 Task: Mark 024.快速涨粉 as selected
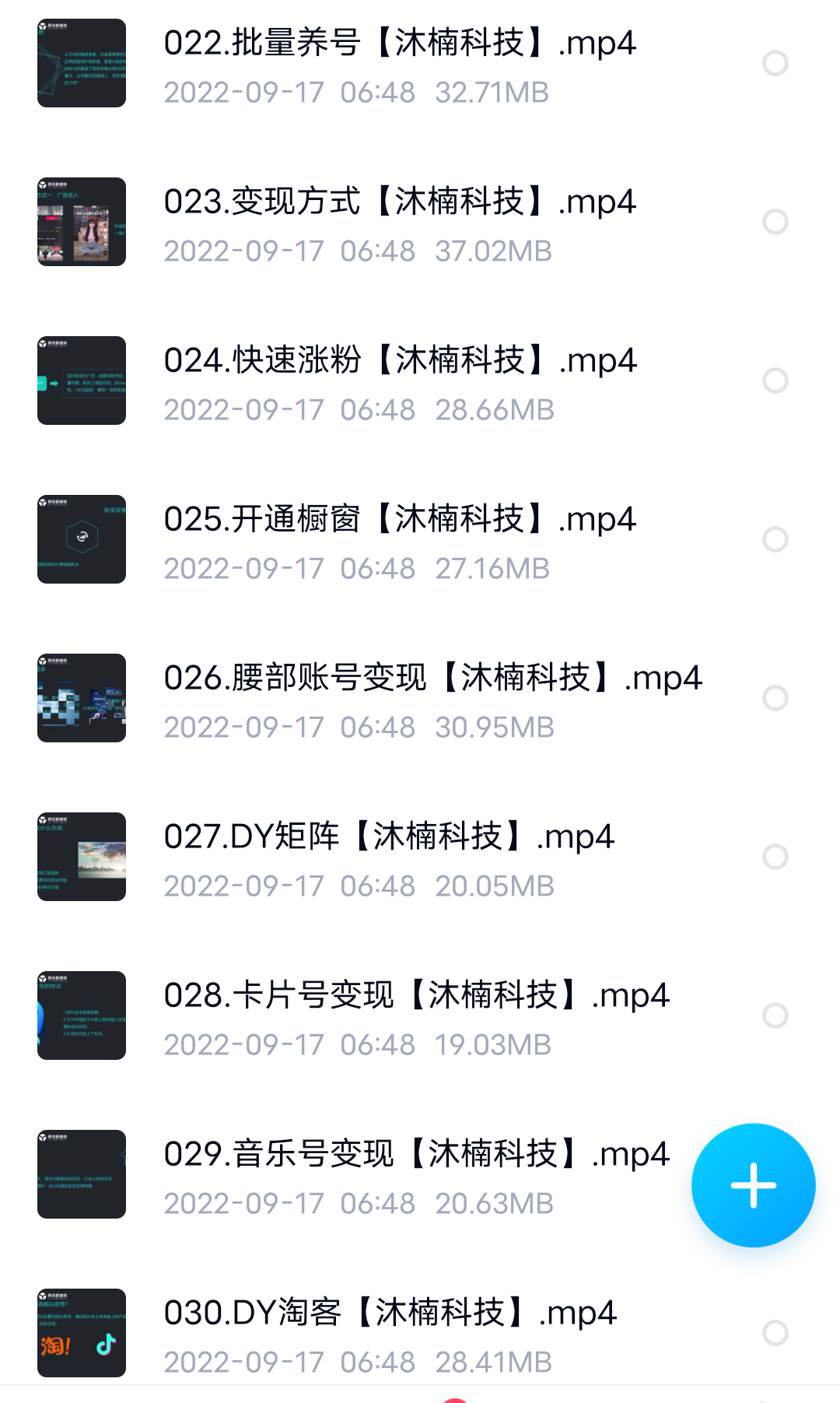(x=775, y=381)
